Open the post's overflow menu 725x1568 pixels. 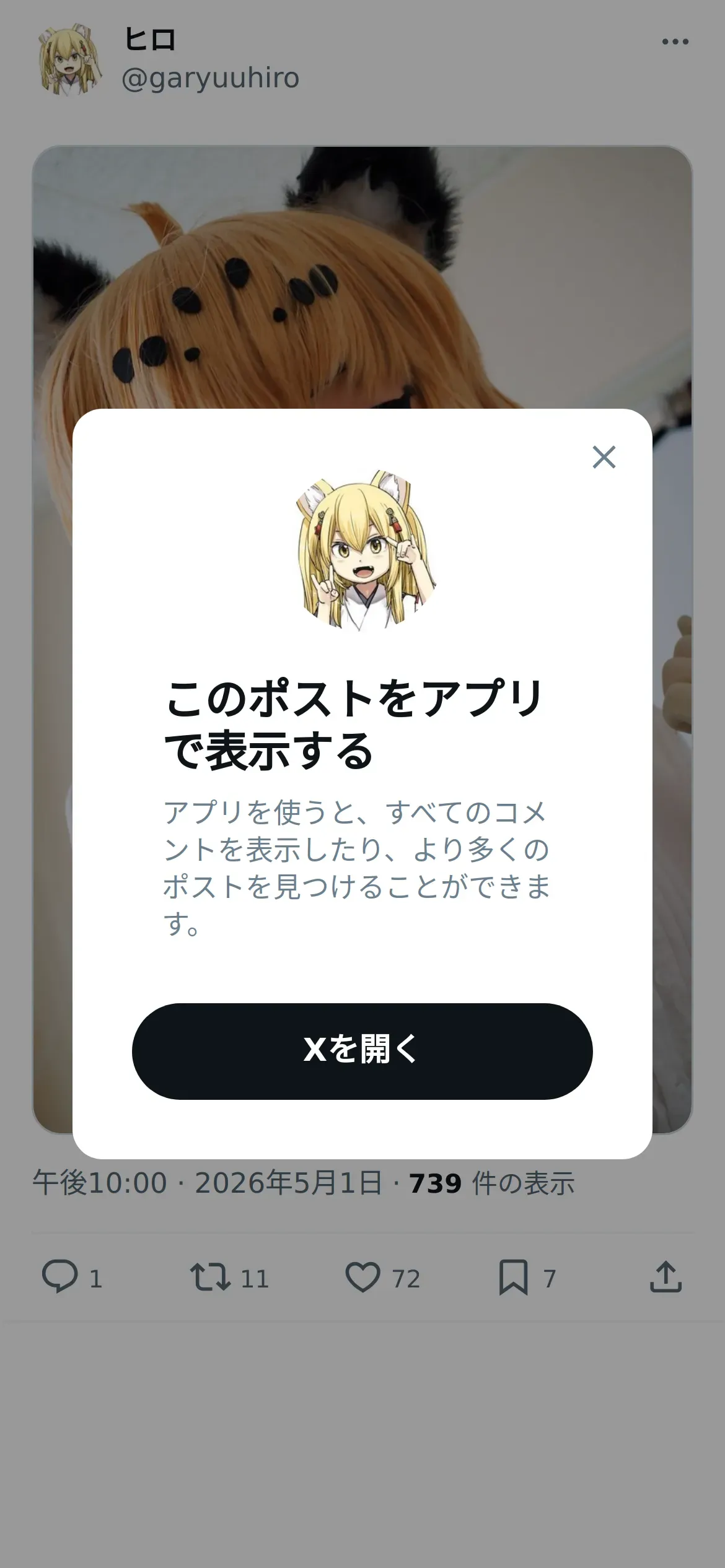(x=675, y=41)
